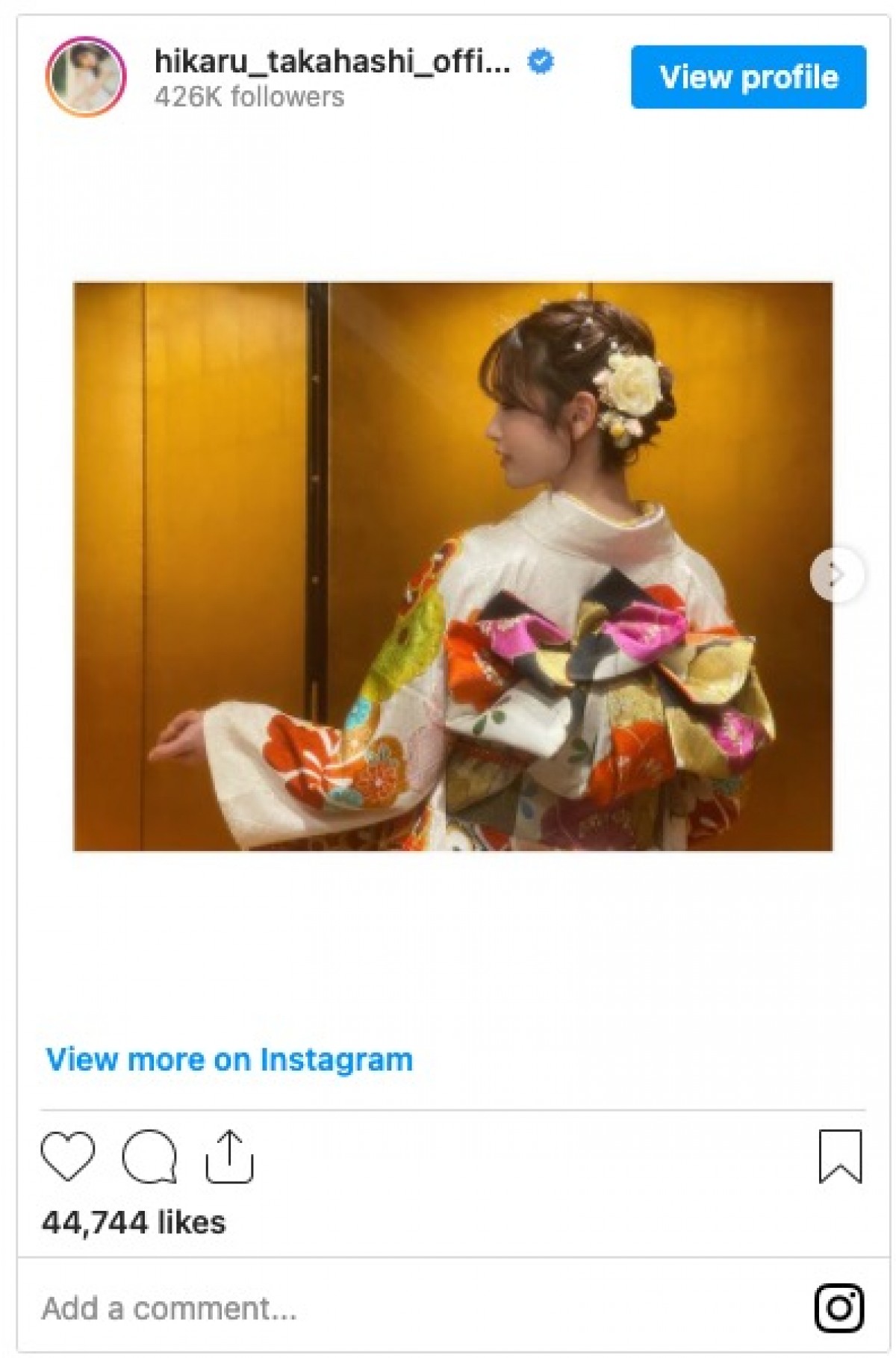Viewport: 896px width, 1358px height.
Task: Open the Instagram logo icon
Action: 839,1308
